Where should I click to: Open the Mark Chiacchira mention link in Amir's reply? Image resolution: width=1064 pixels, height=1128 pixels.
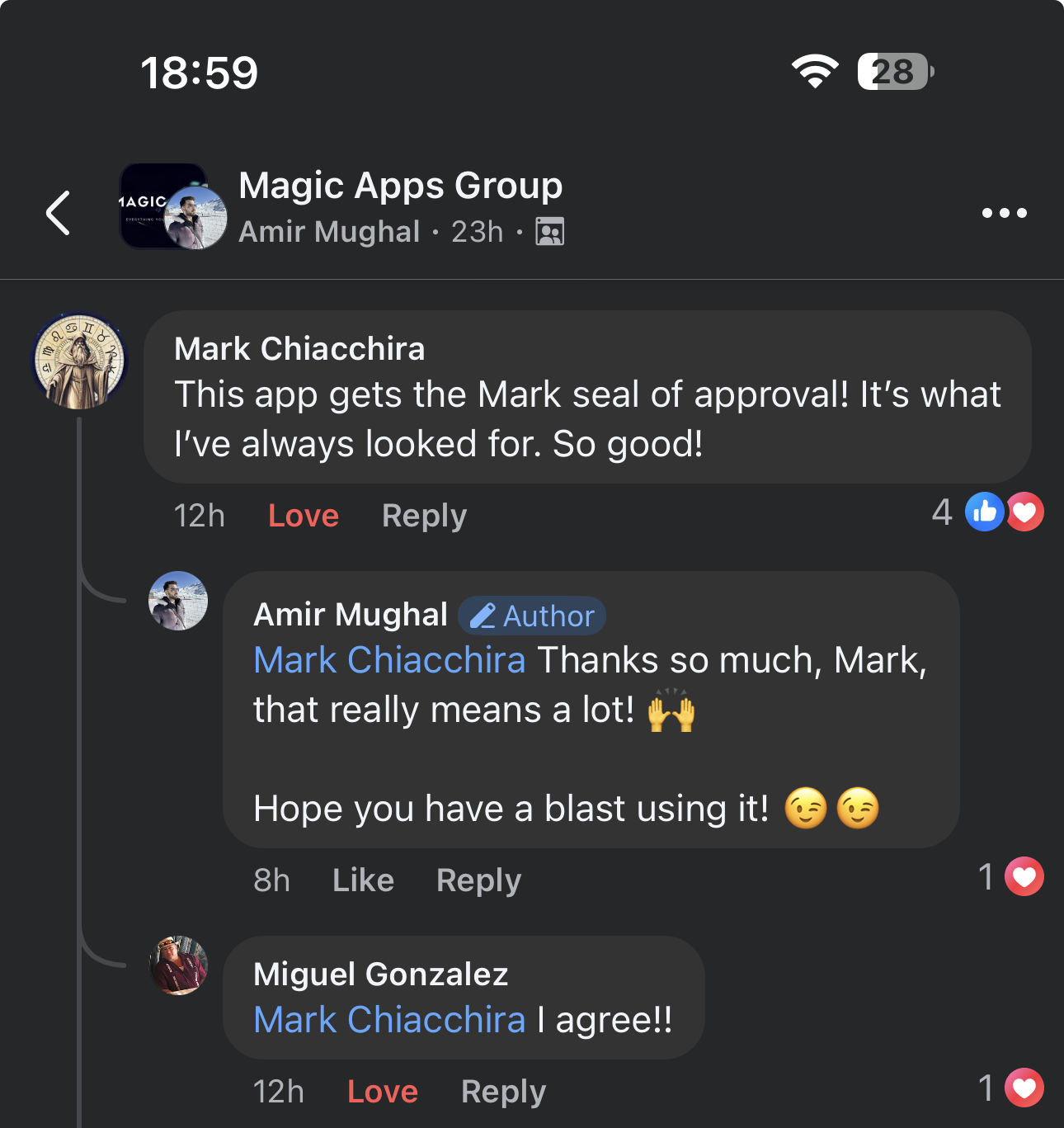(x=388, y=660)
